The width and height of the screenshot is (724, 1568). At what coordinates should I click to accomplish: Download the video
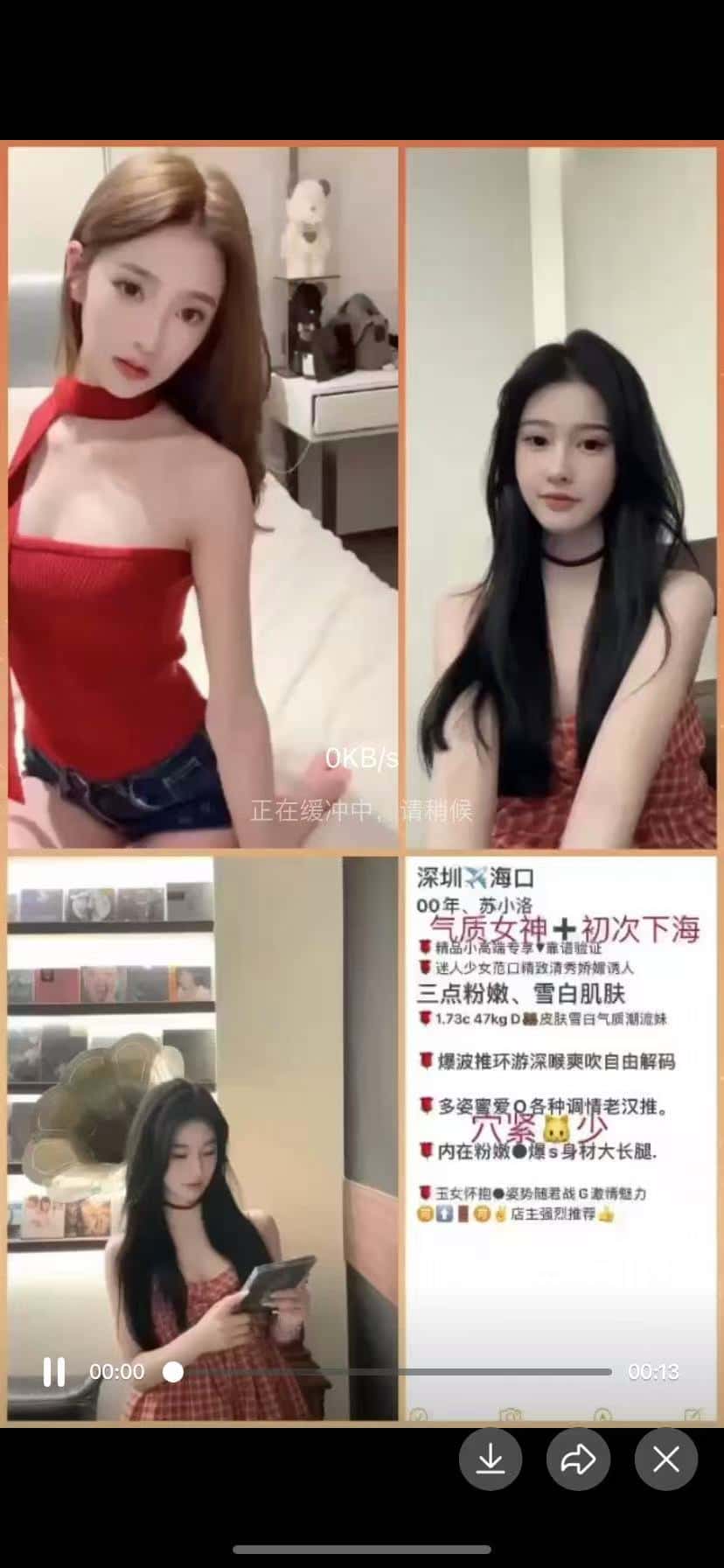click(491, 1459)
